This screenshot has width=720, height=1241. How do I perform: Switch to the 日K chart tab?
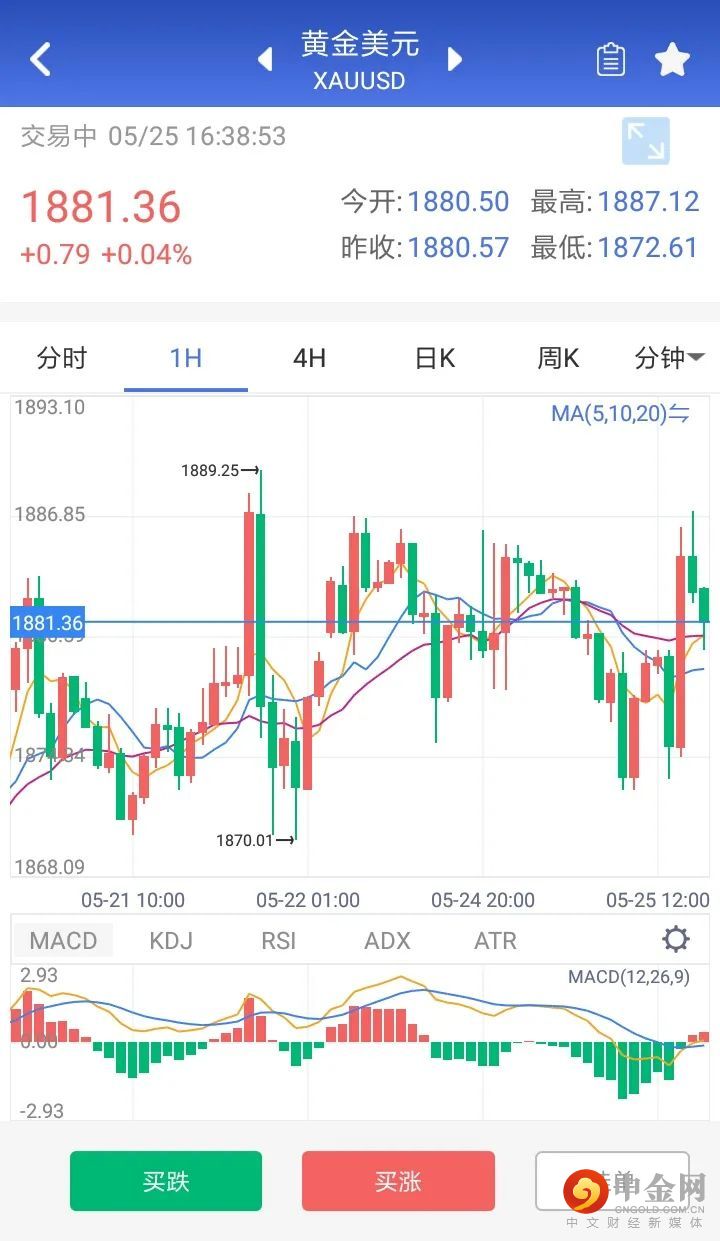pyautogui.click(x=434, y=358)
